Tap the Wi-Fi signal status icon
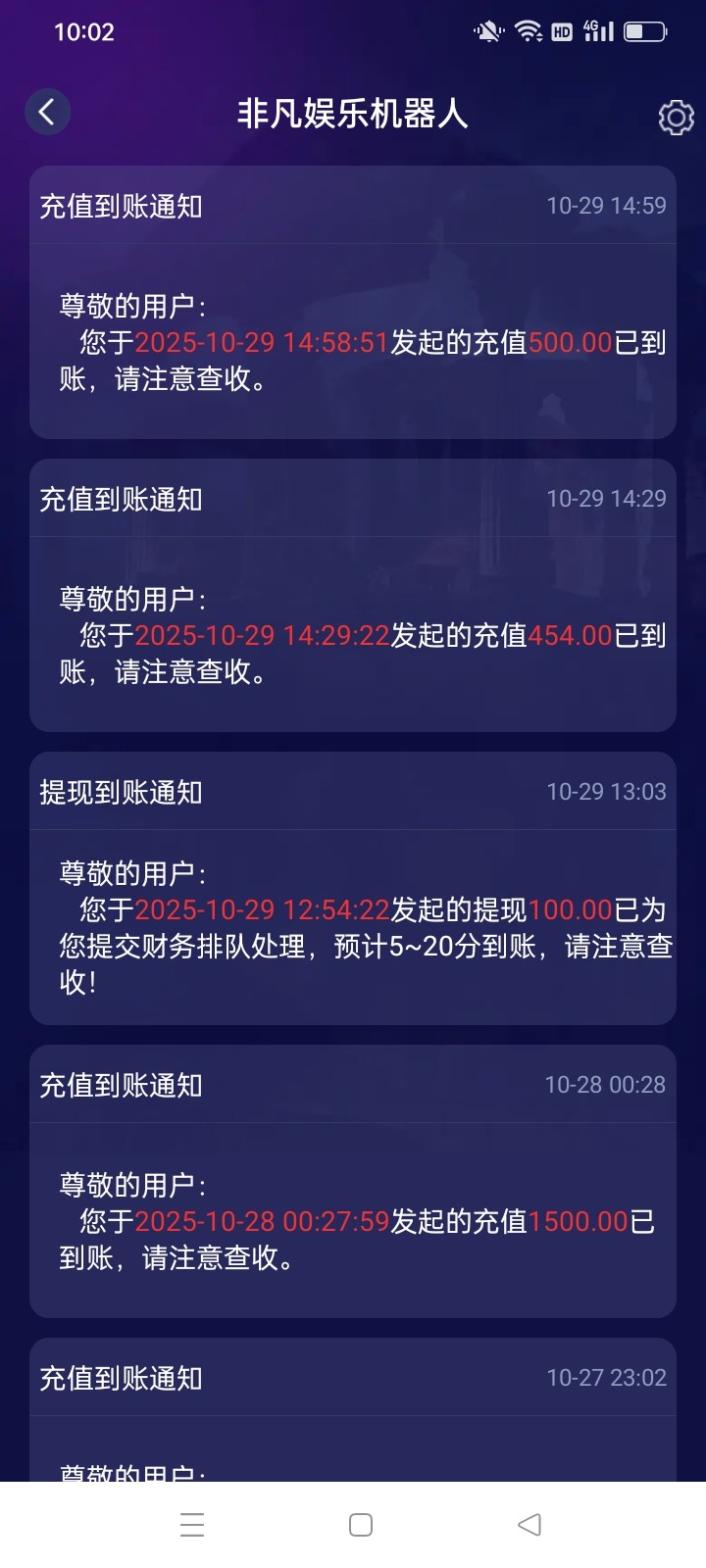Image resolution: width=706 pixels, height=1568 pixels. click(x=529, y=30)
